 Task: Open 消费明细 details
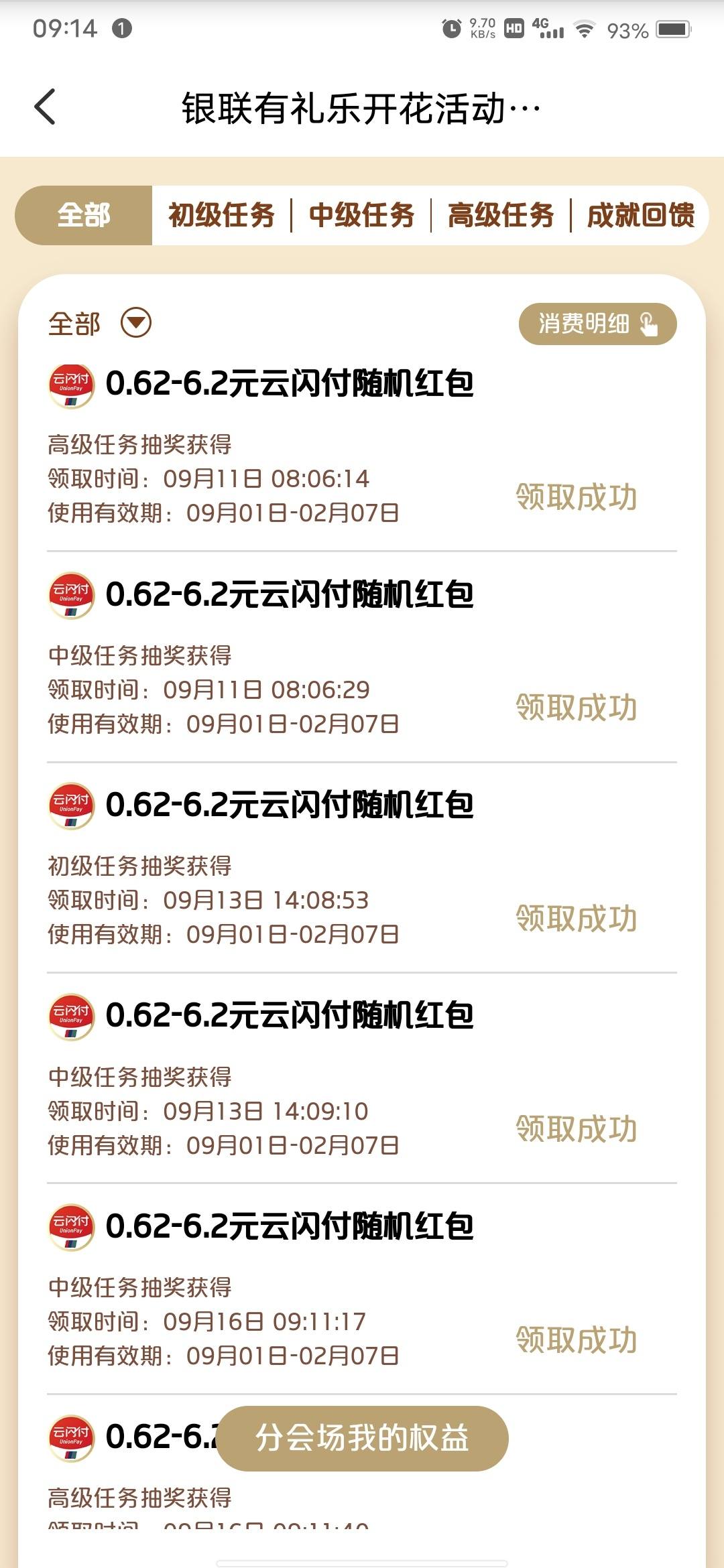pos(597,324)
